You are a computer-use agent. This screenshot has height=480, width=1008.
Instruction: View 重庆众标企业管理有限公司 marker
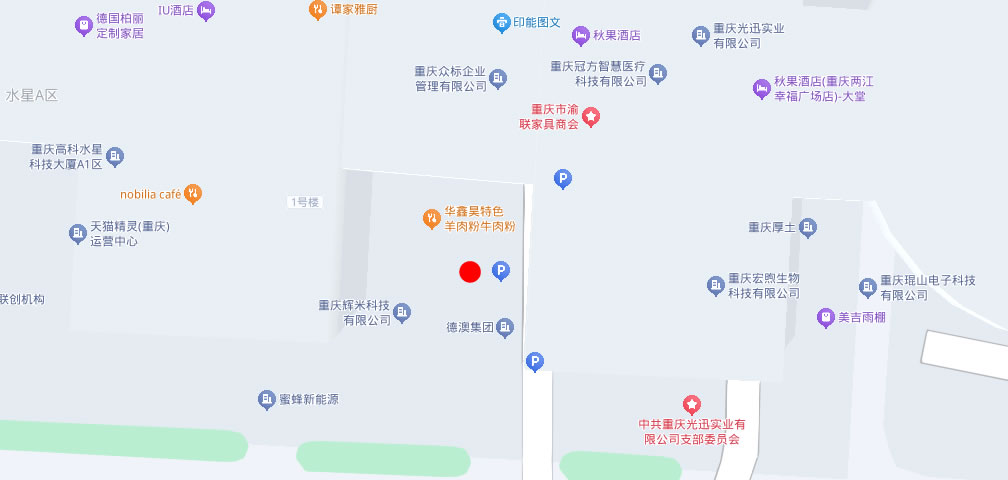[x=498, y=78]
